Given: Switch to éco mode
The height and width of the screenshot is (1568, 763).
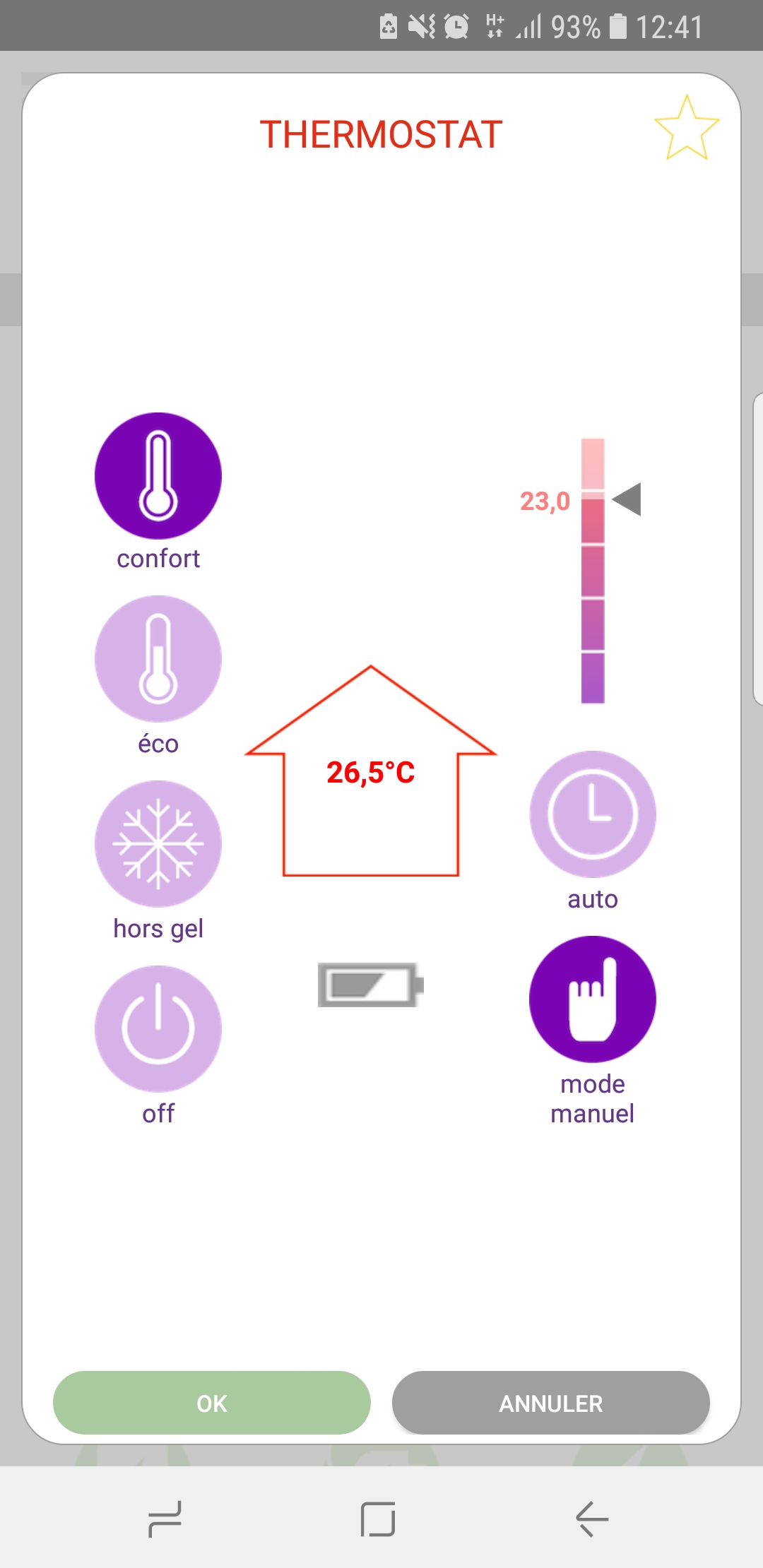Looking at the screenshot, I should pyautogui.click(x=158, y=659).
